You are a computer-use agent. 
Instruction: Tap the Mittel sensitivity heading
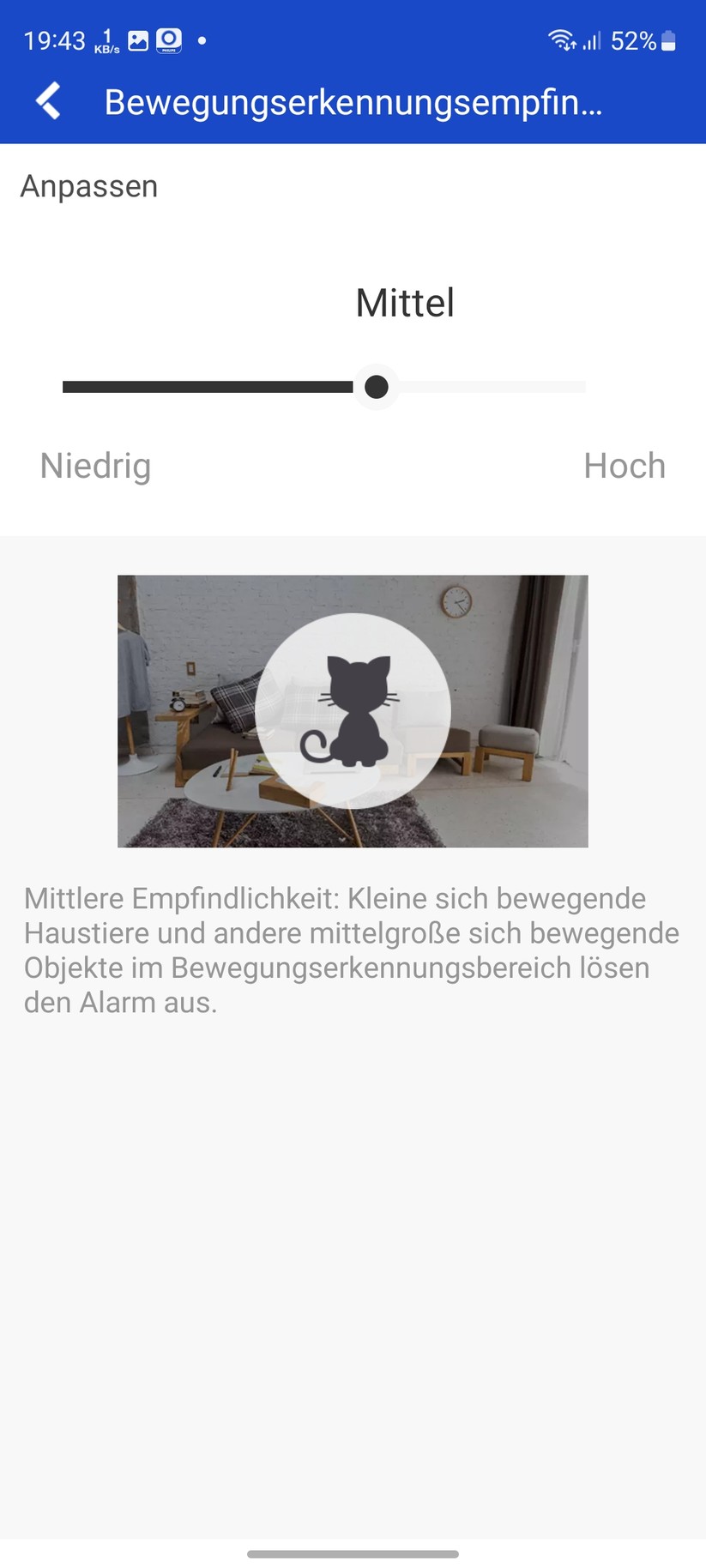pos(405,303)
